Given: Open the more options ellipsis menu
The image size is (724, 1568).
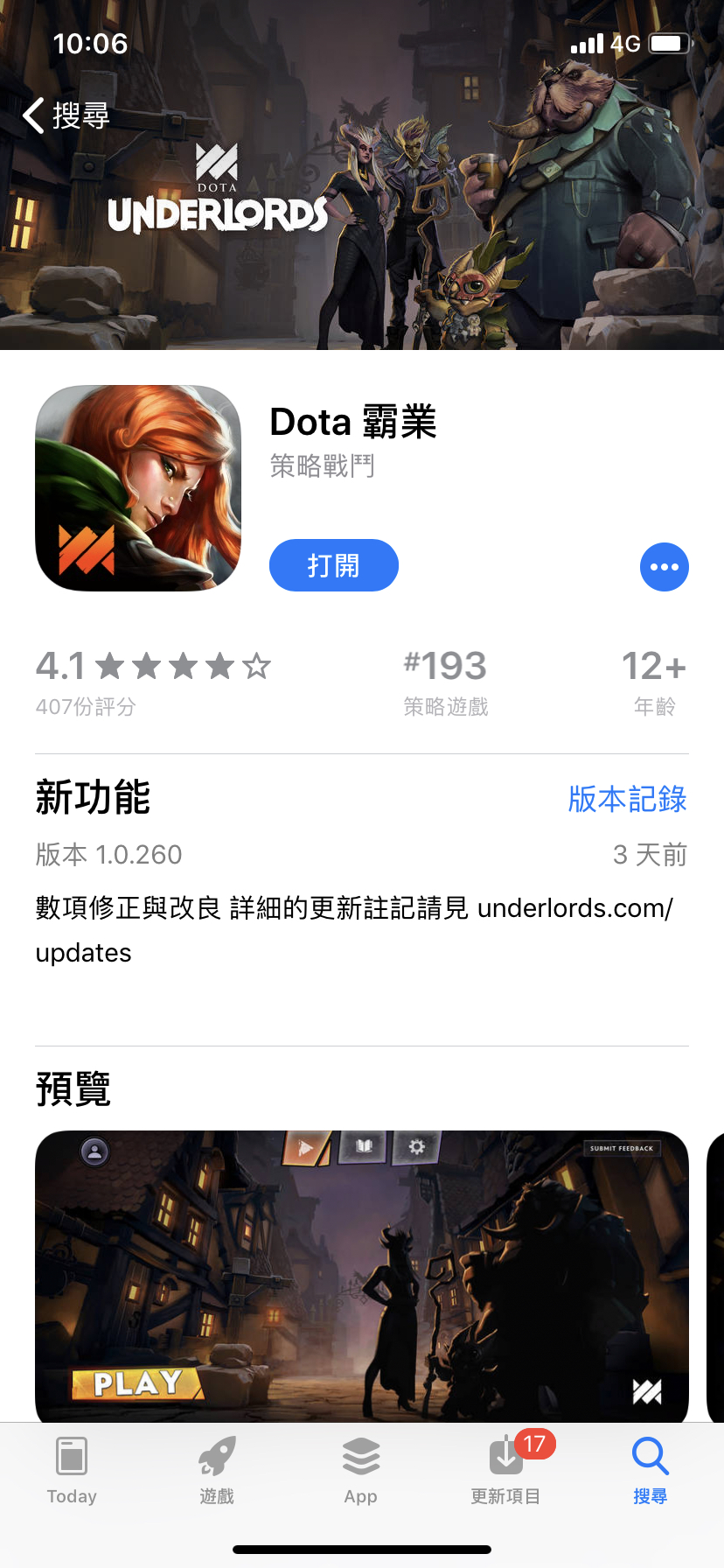Looking at the screenshot, I should (x=664, y=566).
